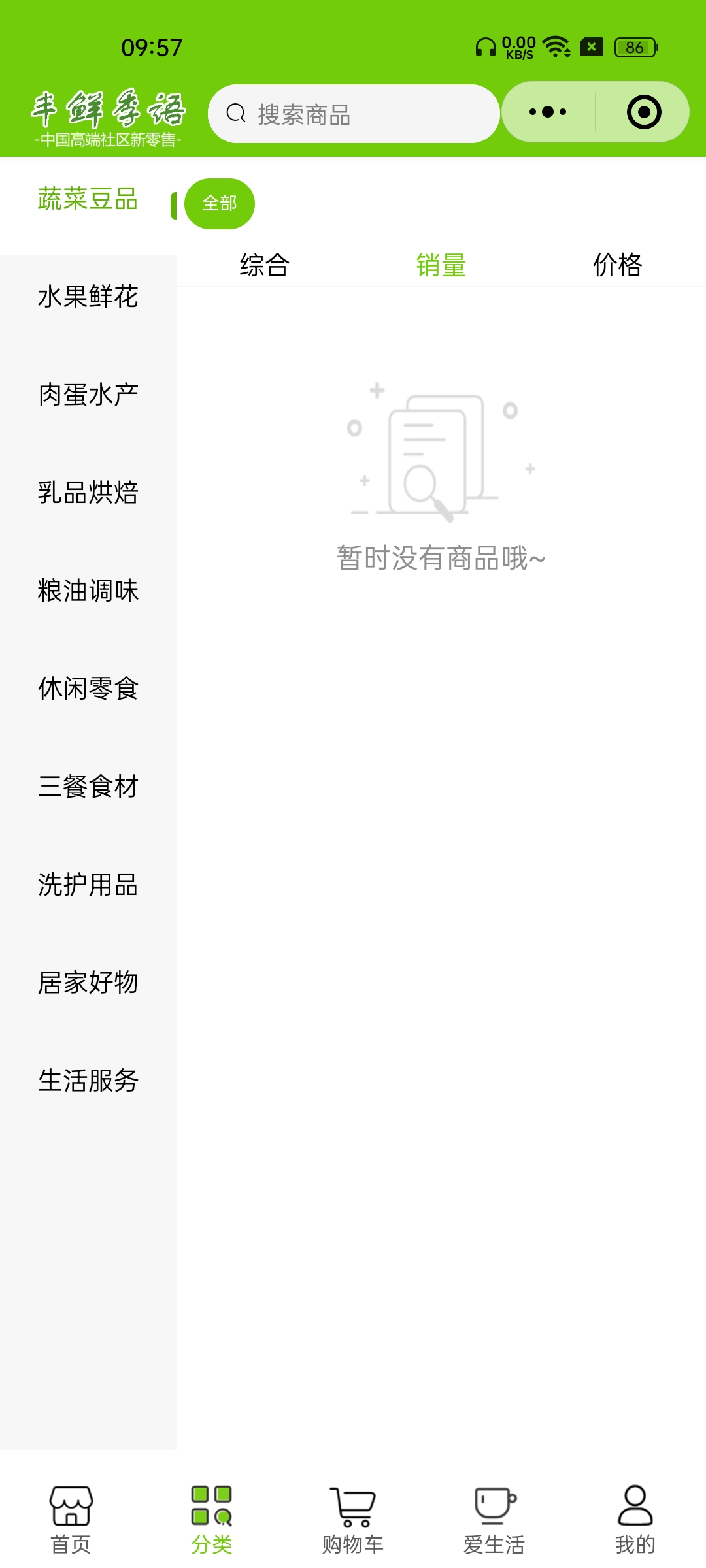The image size is (706, 1568).
Task: Open the mini program more-options menu
Action: [x=548, y=112]
